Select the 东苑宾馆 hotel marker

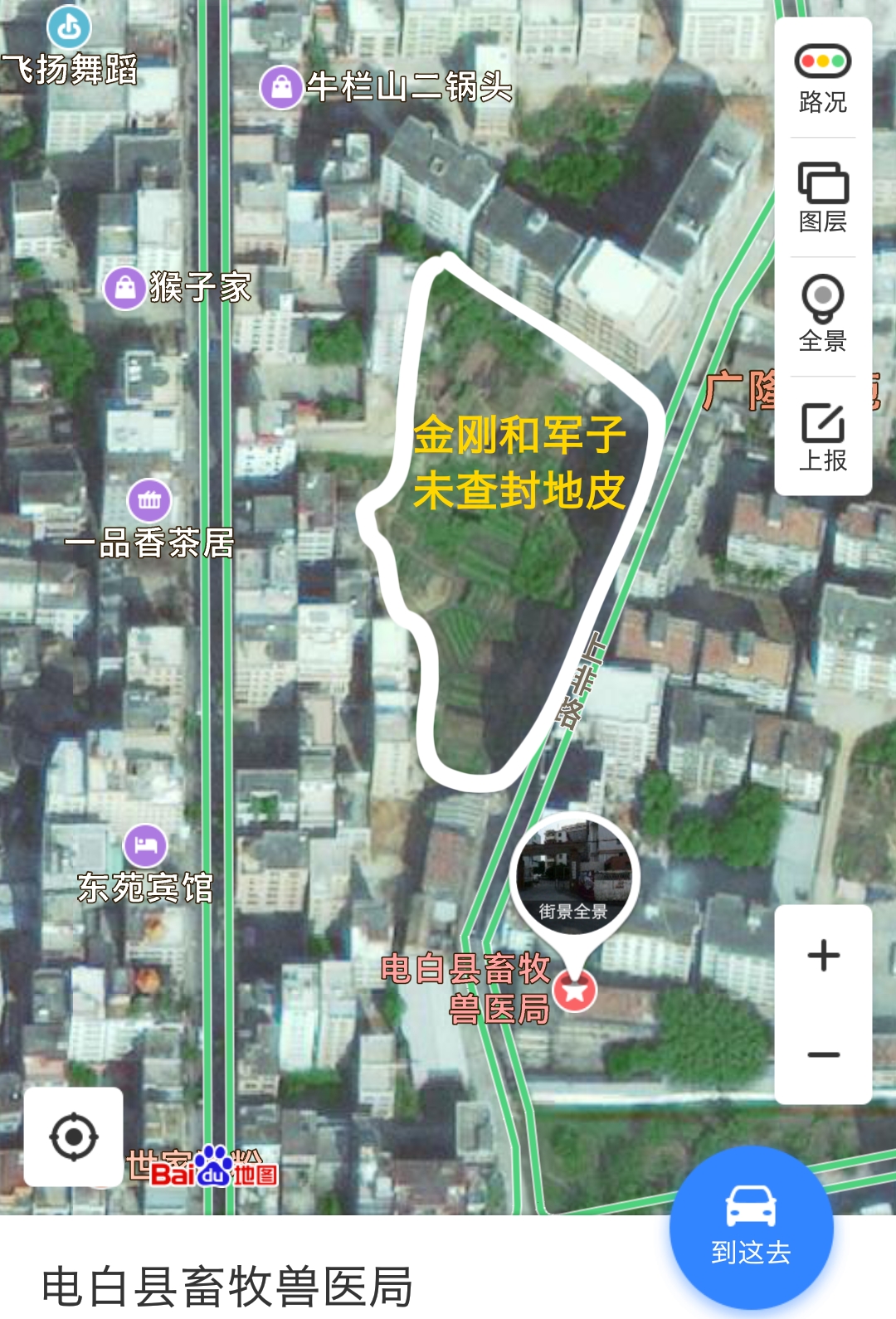[x=145, y=845]
